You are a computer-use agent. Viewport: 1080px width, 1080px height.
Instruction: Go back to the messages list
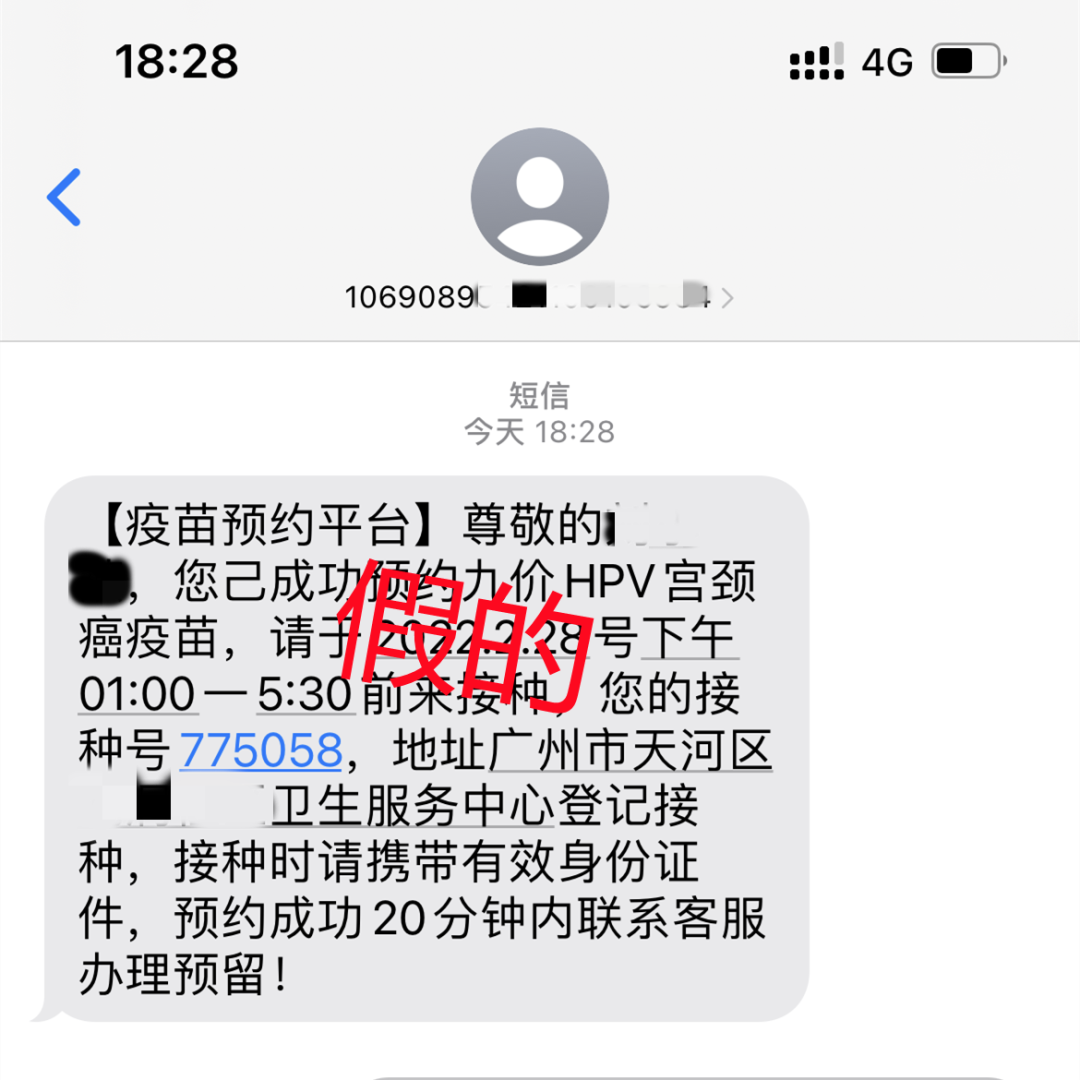(x=64, y=197)
